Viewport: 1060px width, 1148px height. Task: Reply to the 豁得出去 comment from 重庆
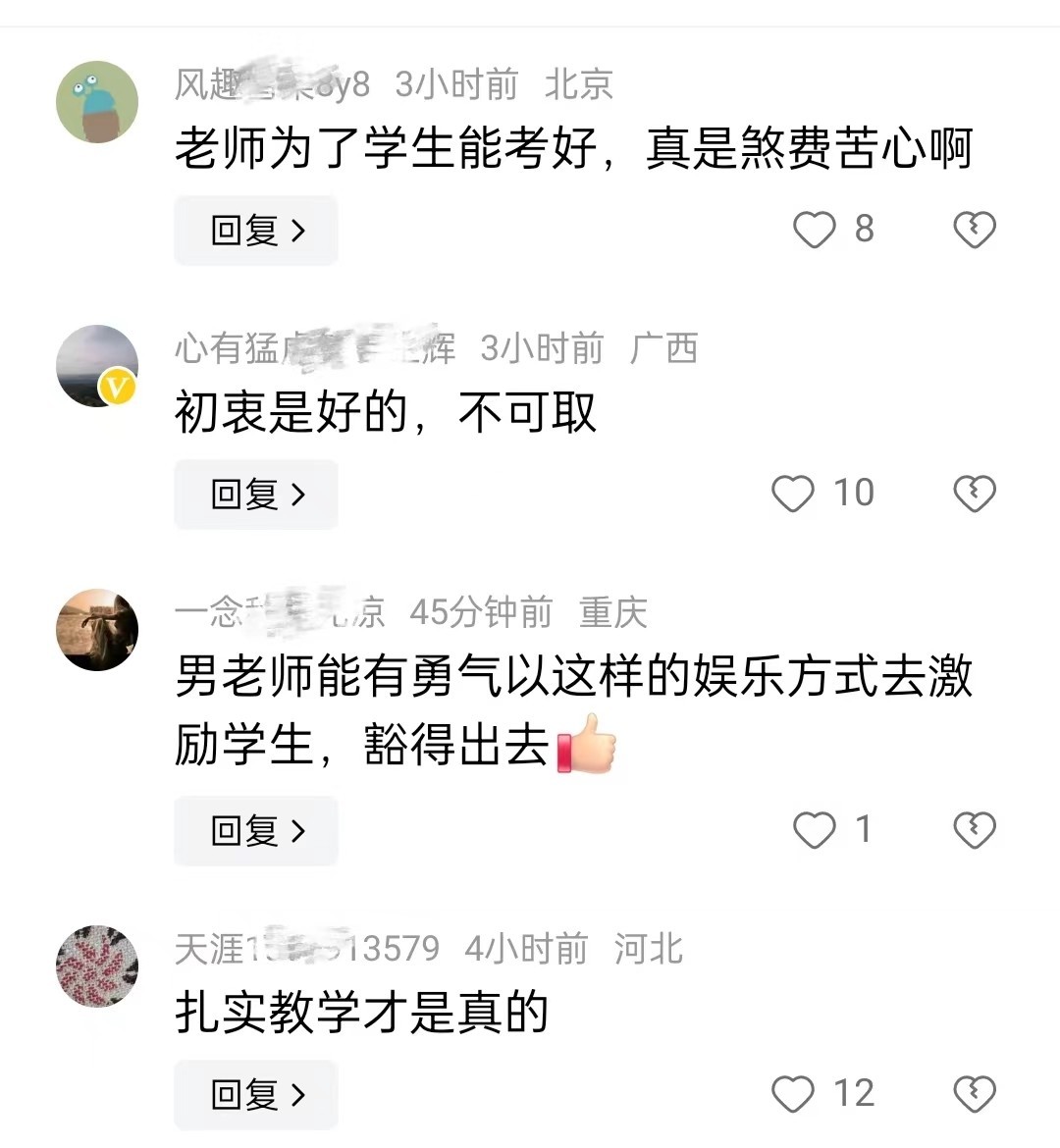click(x=256, y=831)
